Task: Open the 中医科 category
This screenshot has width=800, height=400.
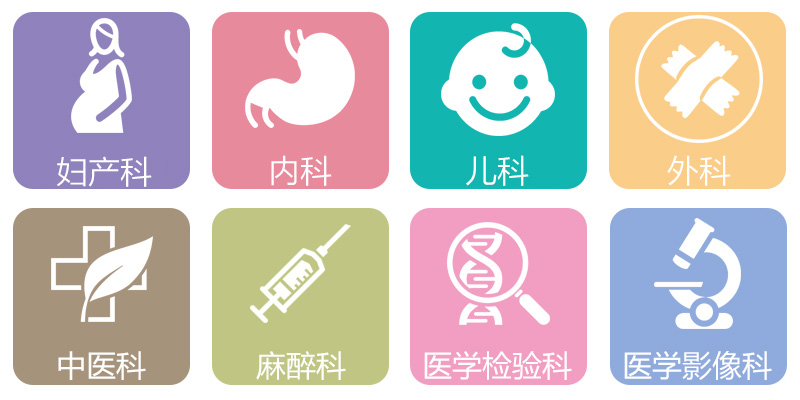Action: (101, 296)
